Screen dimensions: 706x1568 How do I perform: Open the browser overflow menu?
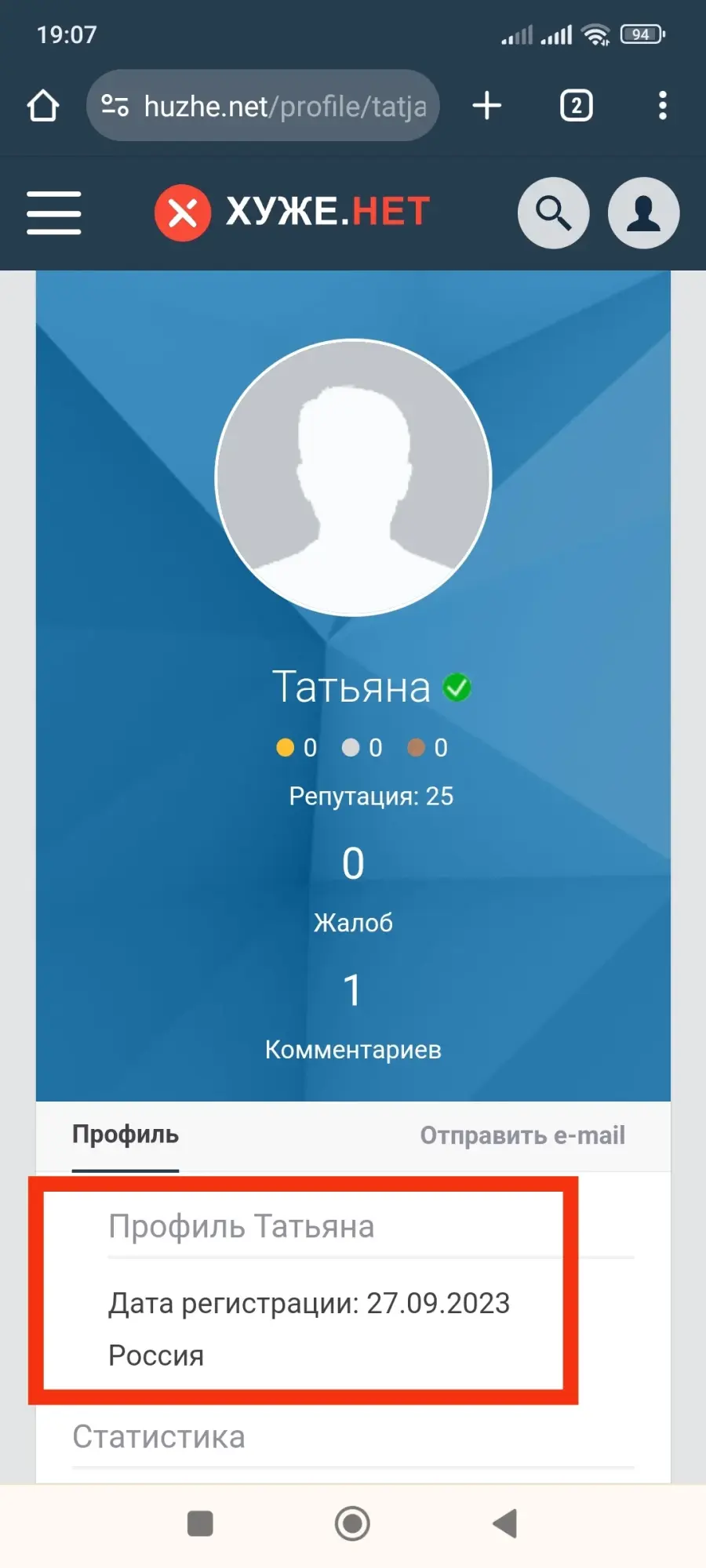tap(663, 106)
